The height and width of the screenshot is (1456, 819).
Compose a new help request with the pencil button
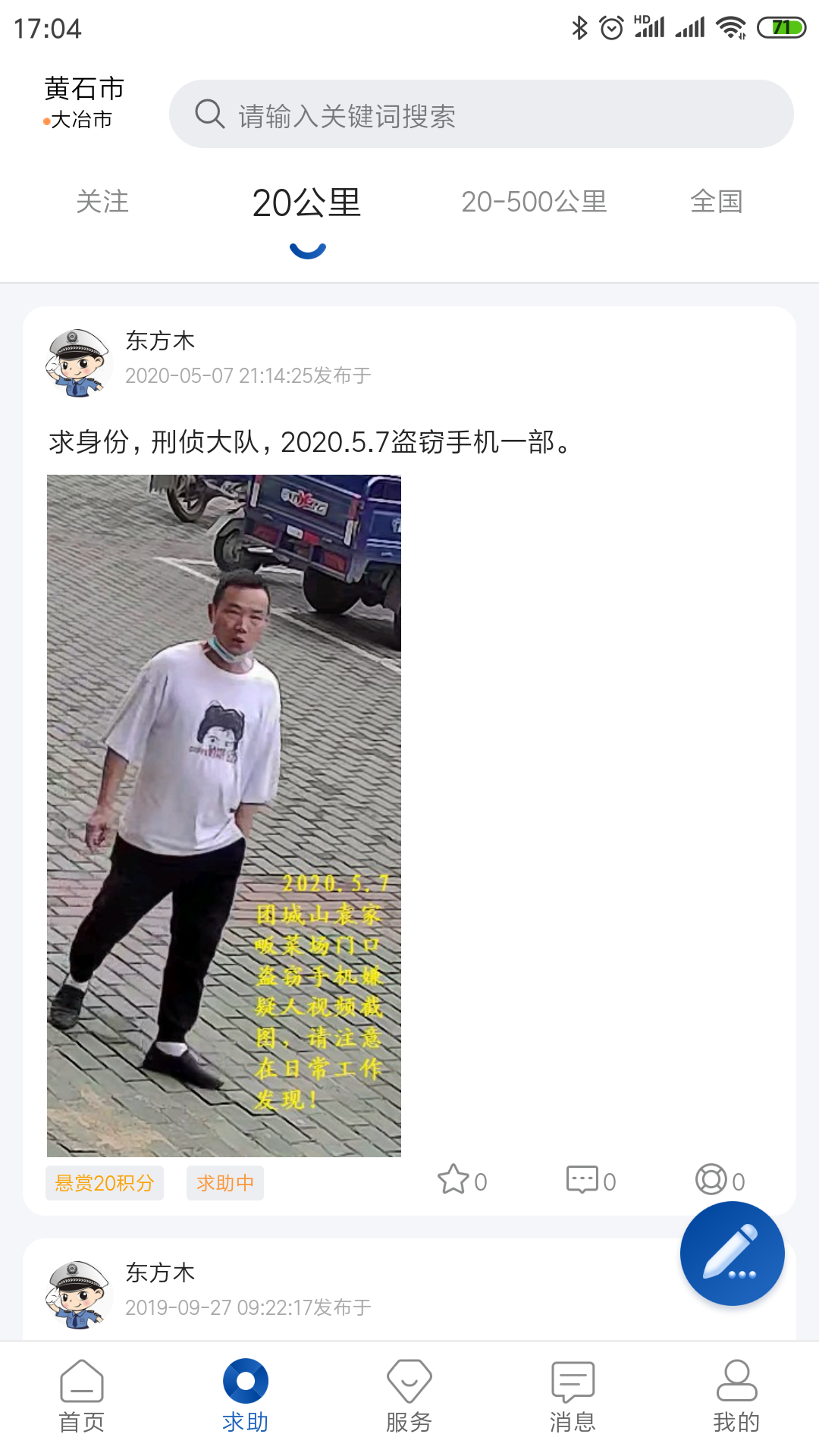[732, 1254]
